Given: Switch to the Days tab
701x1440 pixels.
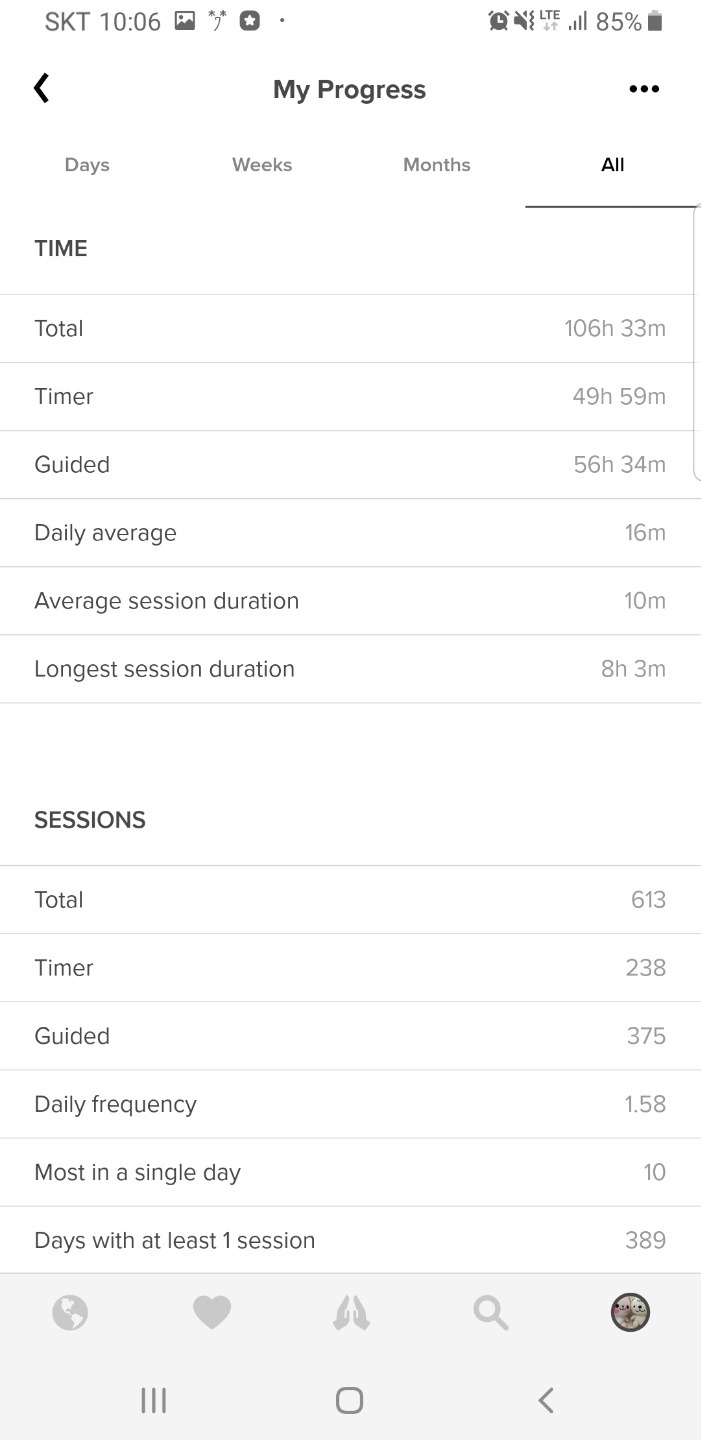Looking at the screenshot, I should (87, 165).
